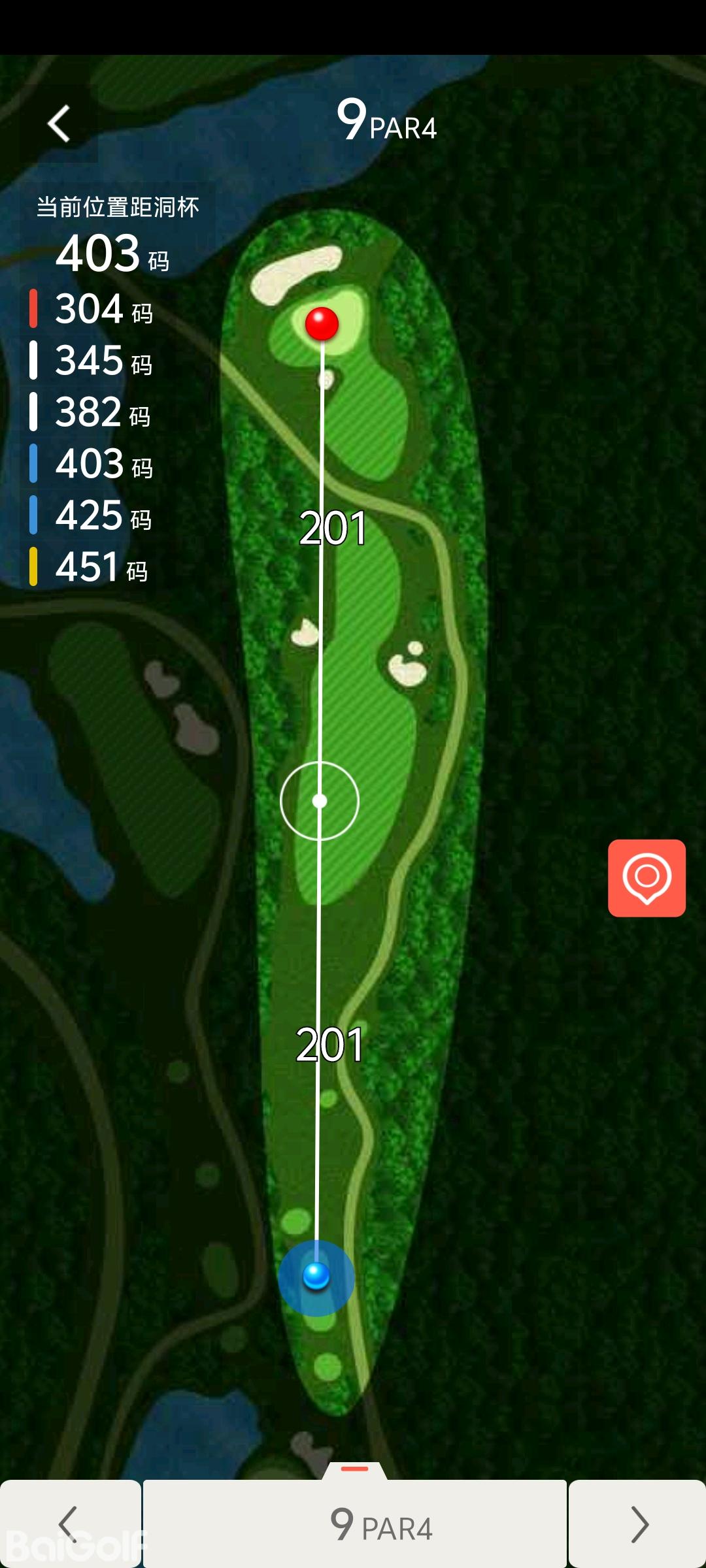
Task: Advance to the next hole
Action: pos(638,1524)
